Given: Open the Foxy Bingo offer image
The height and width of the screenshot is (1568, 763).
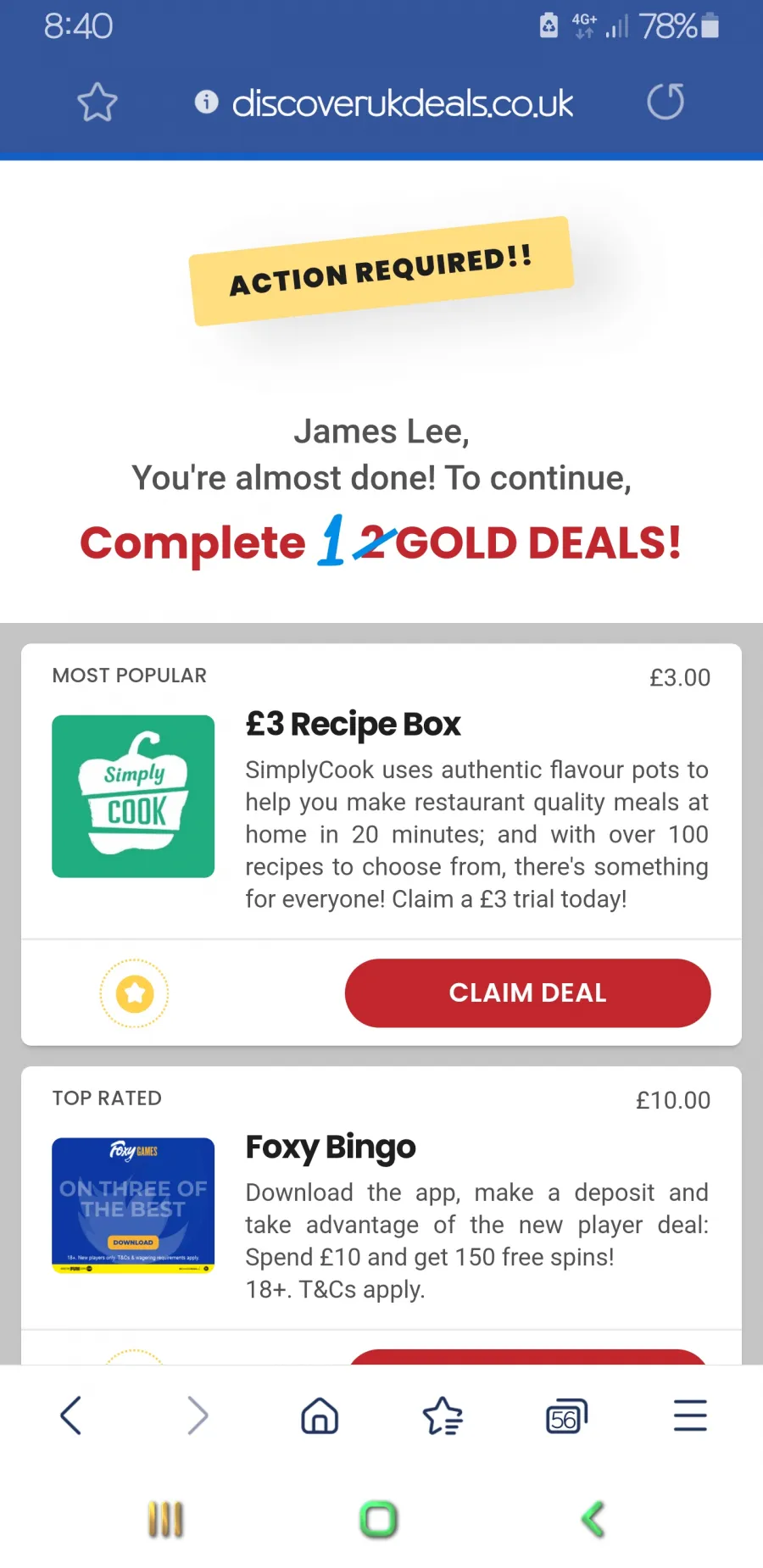Looking at the screenshot, I should 133,1205.
